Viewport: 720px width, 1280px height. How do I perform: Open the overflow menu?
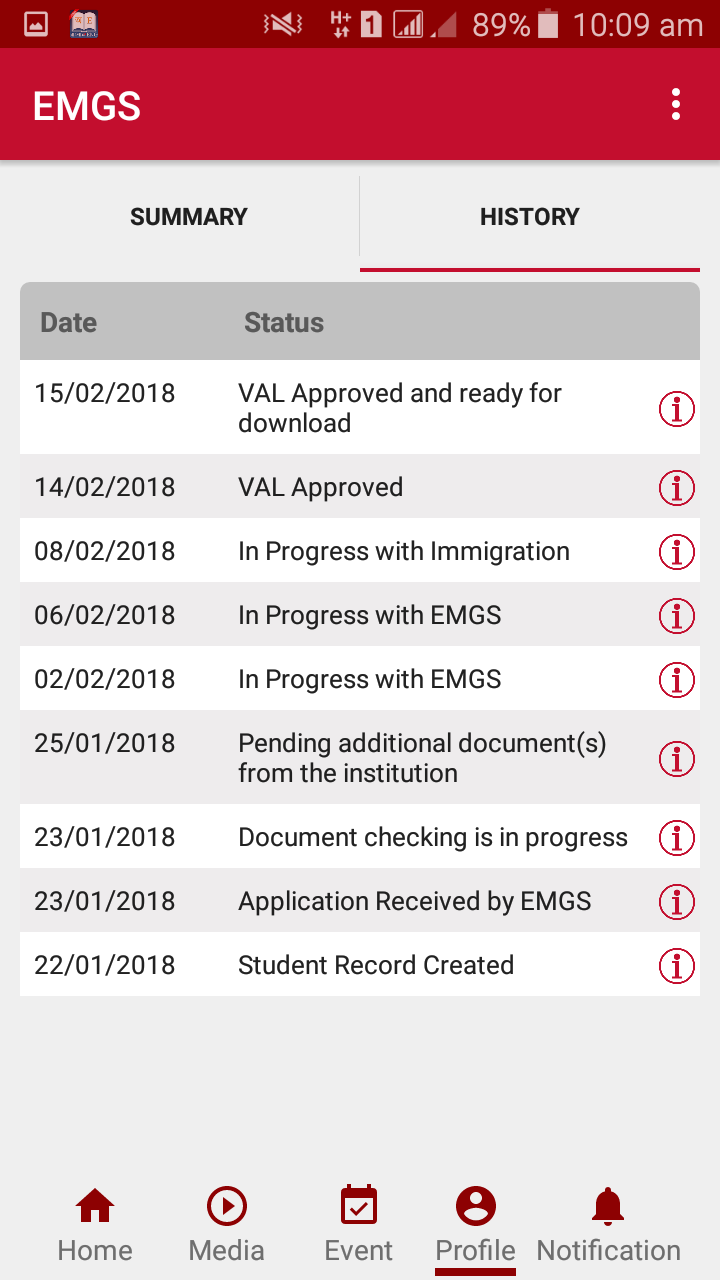pyautogui.click(x=676, y=104)
